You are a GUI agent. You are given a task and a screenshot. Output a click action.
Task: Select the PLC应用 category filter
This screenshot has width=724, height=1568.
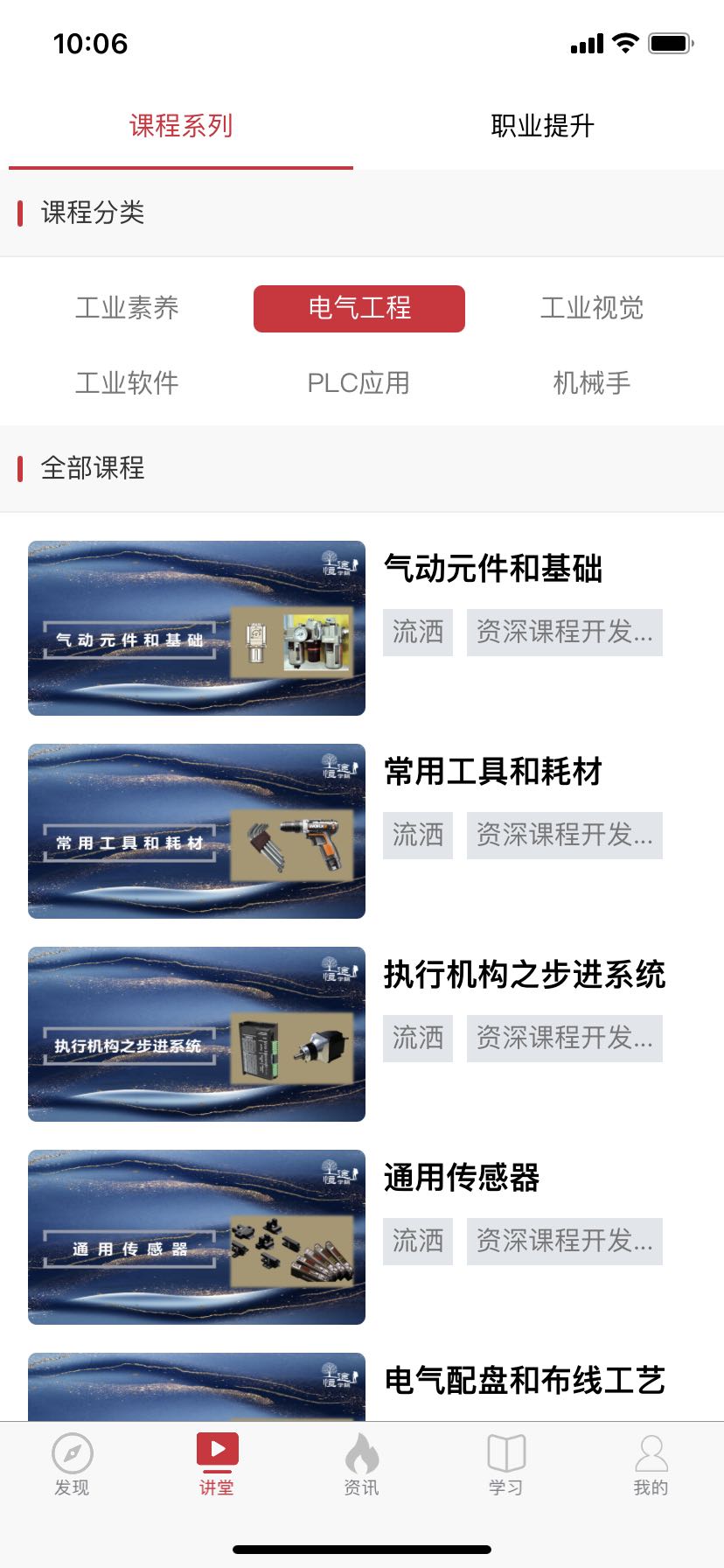pyautogui.click(x=359, y=382)
